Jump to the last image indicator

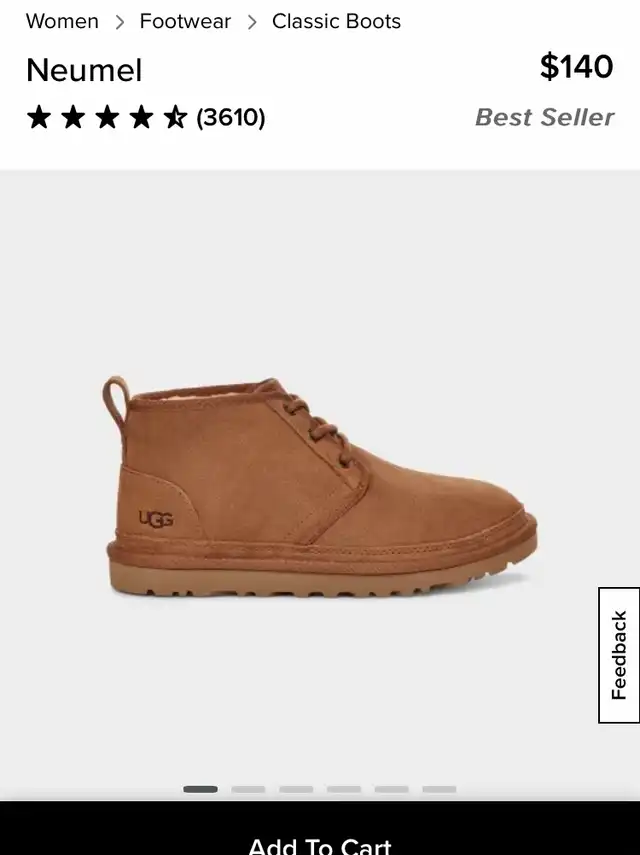tap(439, 789)
